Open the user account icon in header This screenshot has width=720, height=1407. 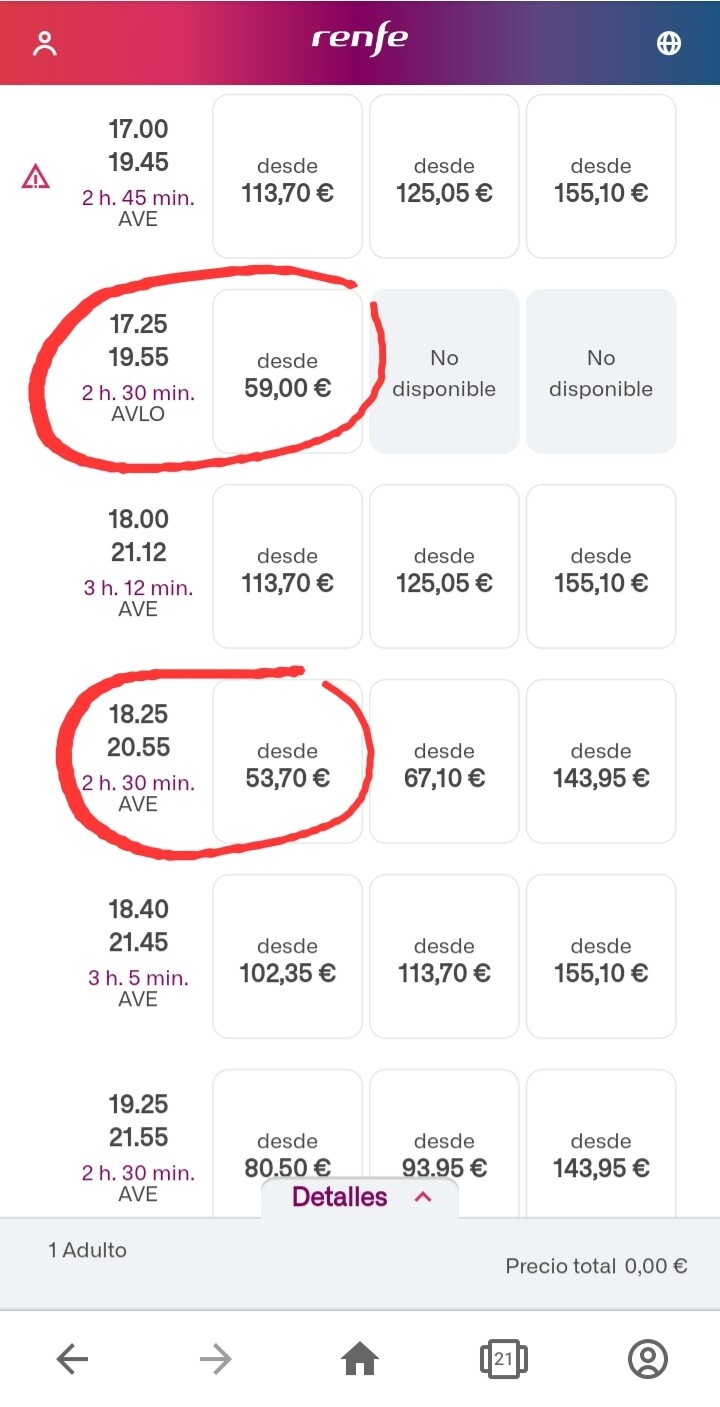44,43
